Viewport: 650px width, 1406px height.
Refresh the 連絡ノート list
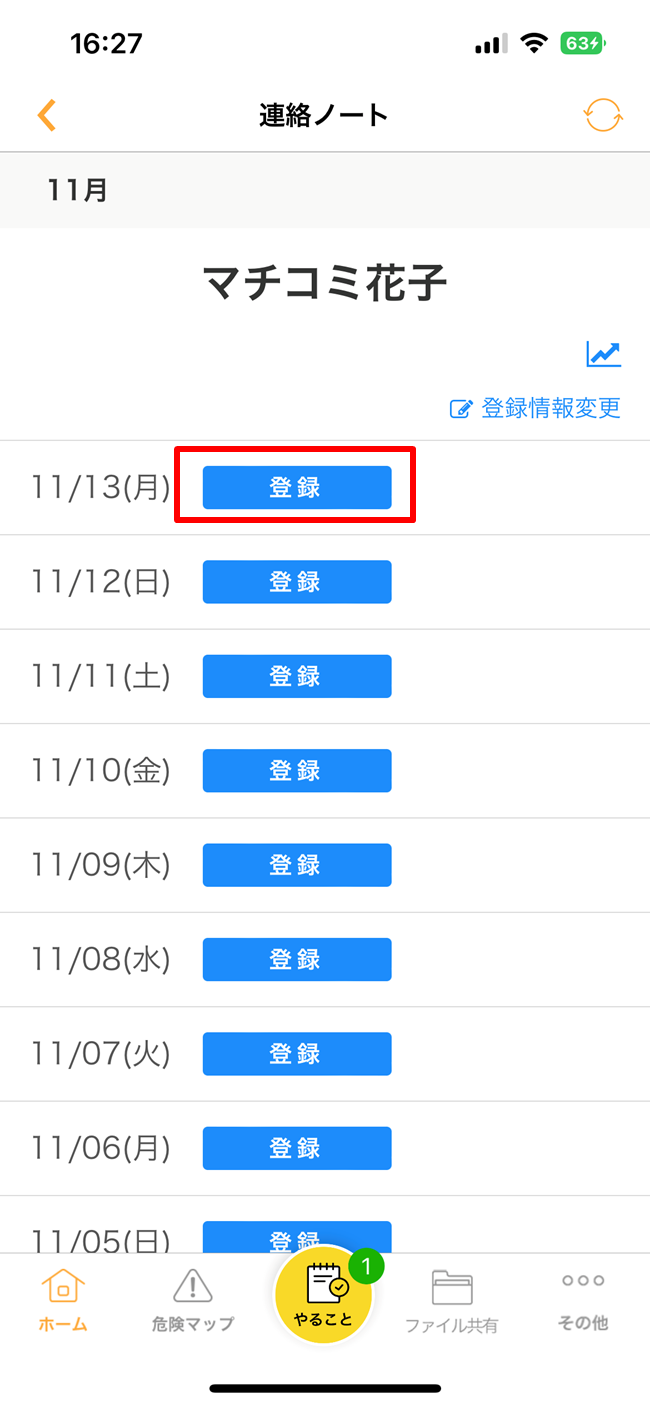click(603, 115)
